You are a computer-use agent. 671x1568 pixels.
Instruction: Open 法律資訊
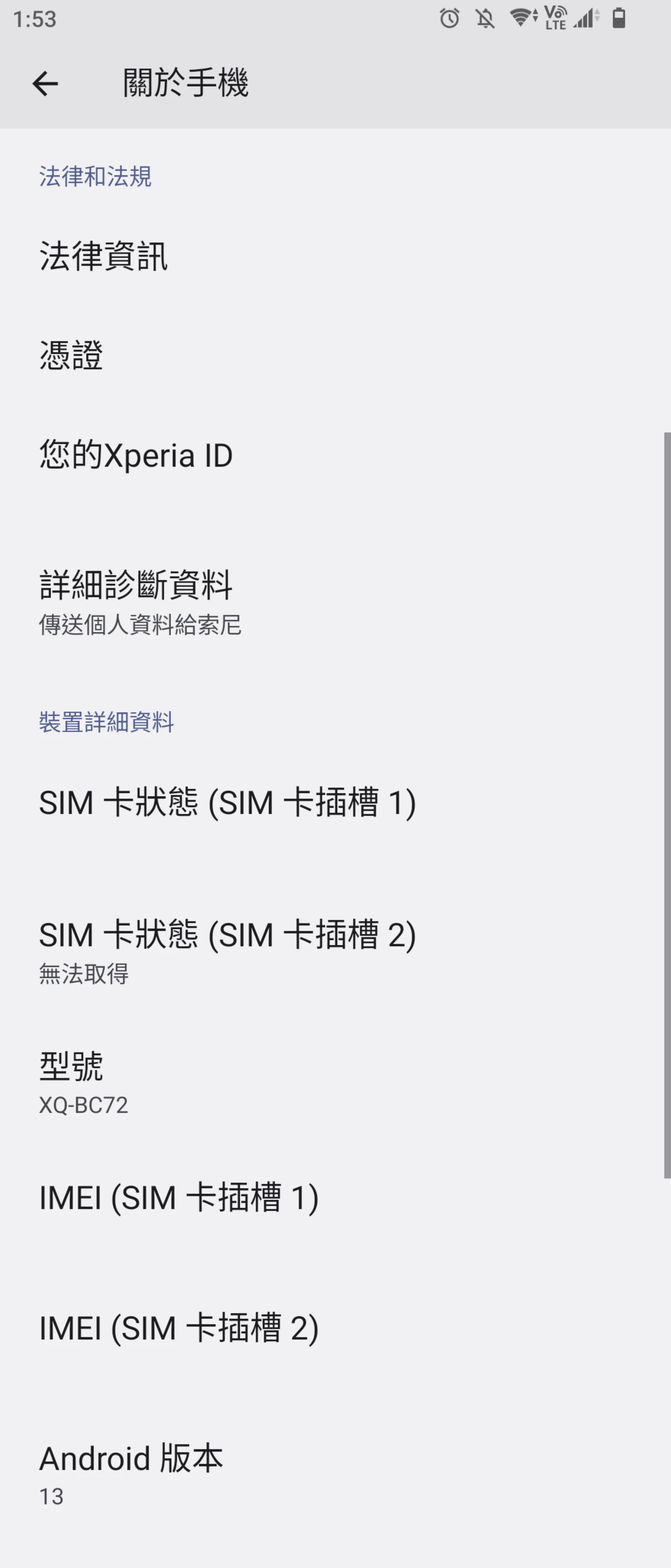(335, 256)
